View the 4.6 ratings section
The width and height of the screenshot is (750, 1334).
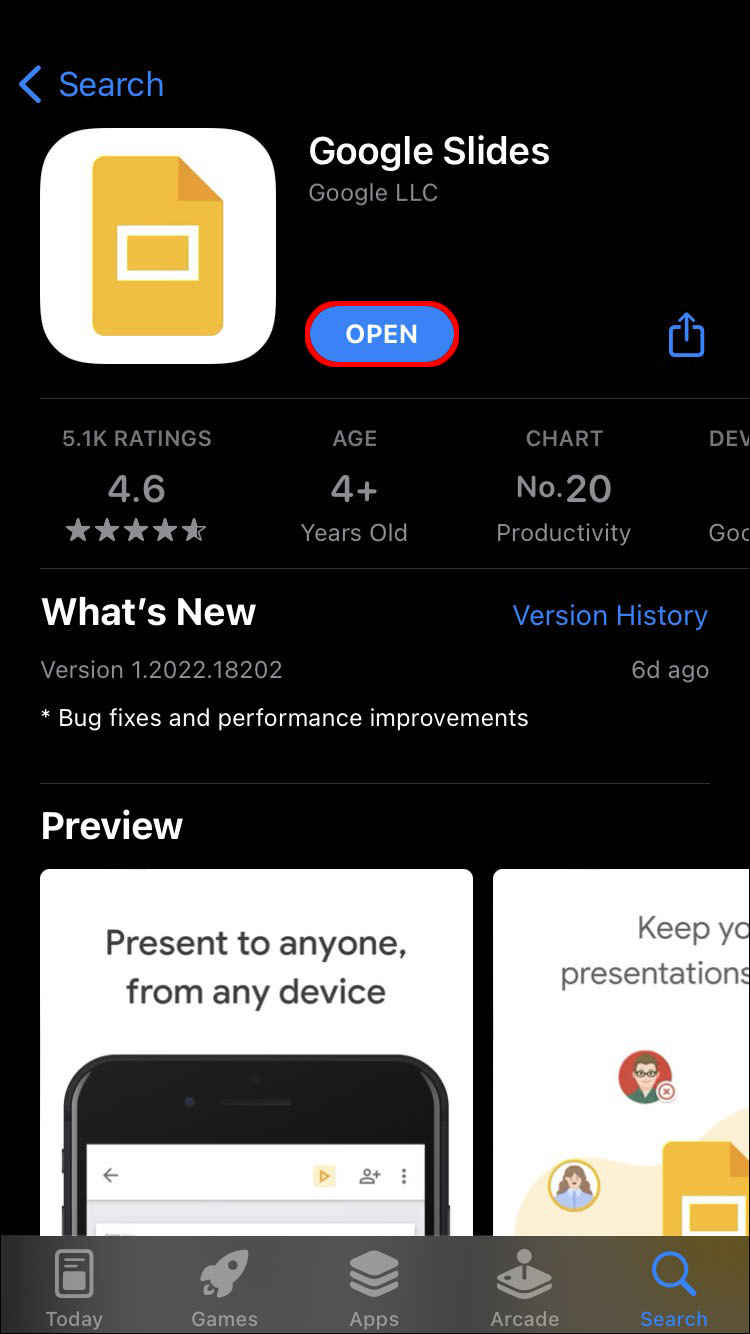(137, 490)
